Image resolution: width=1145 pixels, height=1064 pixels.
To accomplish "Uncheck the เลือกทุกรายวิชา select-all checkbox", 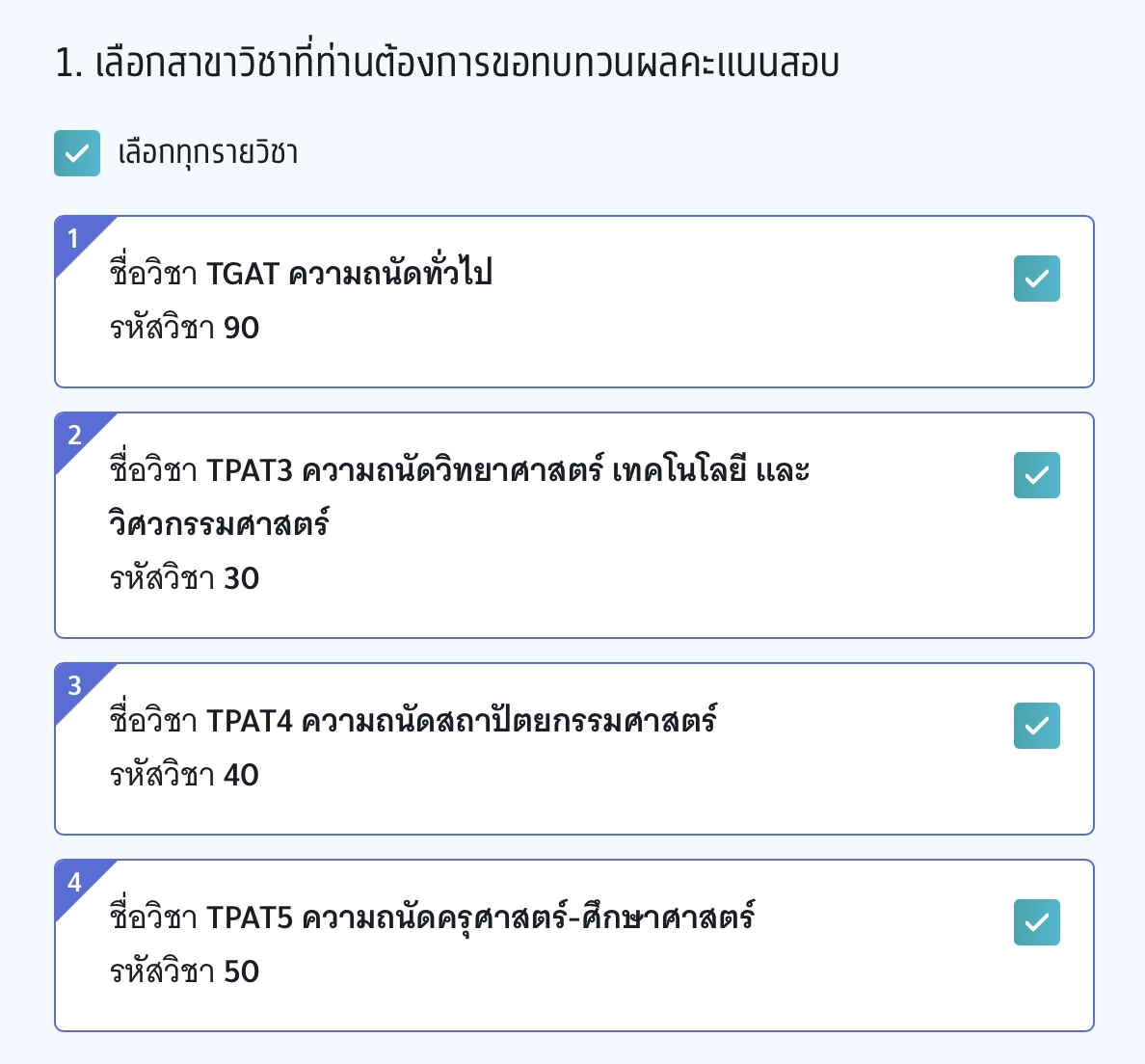I will coord(77,153).
